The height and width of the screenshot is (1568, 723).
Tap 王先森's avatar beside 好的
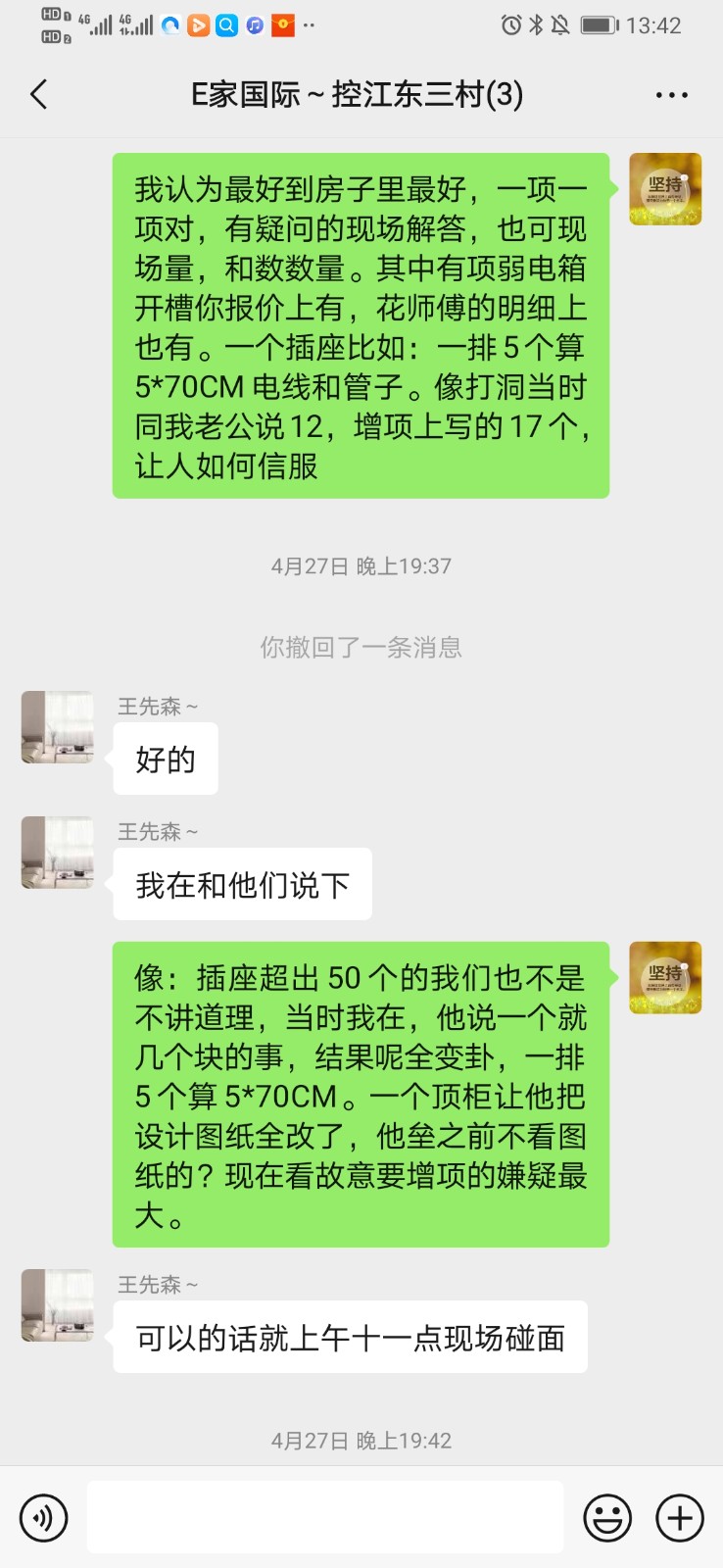tap(58, 727)
